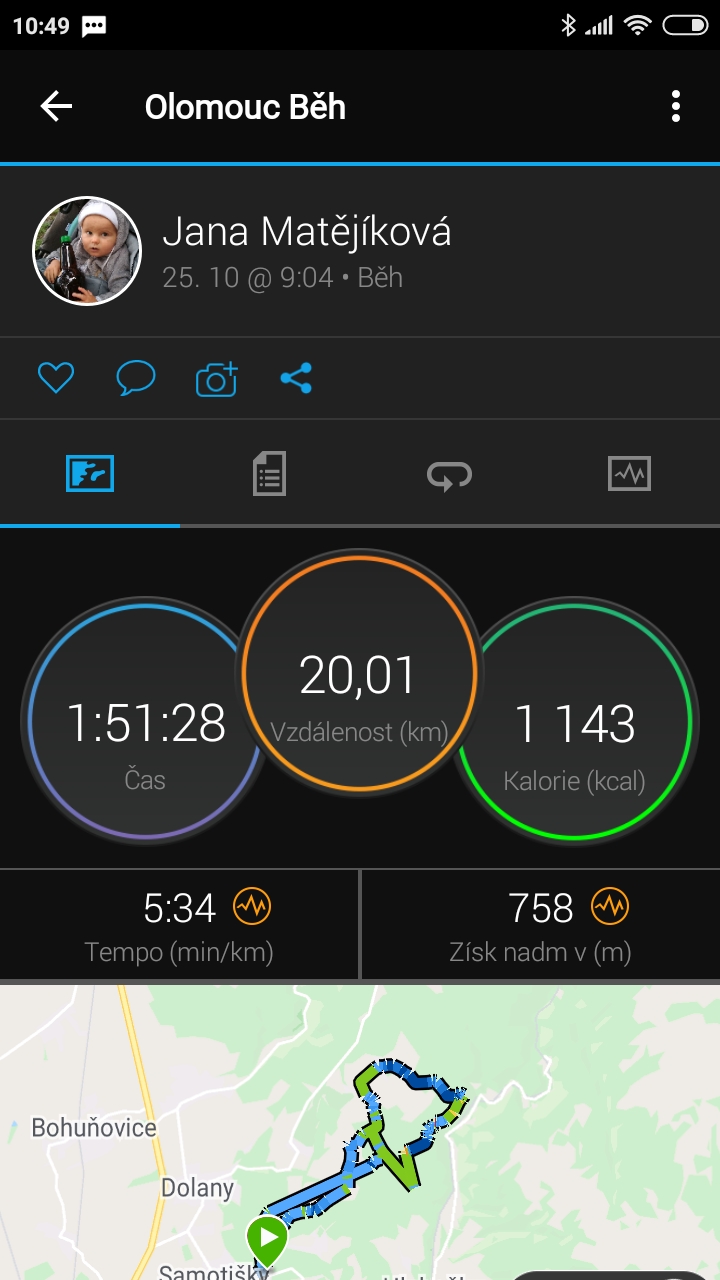Select the overview map tab
This screenshot has height=1280, width=720.
click(90, 473)
